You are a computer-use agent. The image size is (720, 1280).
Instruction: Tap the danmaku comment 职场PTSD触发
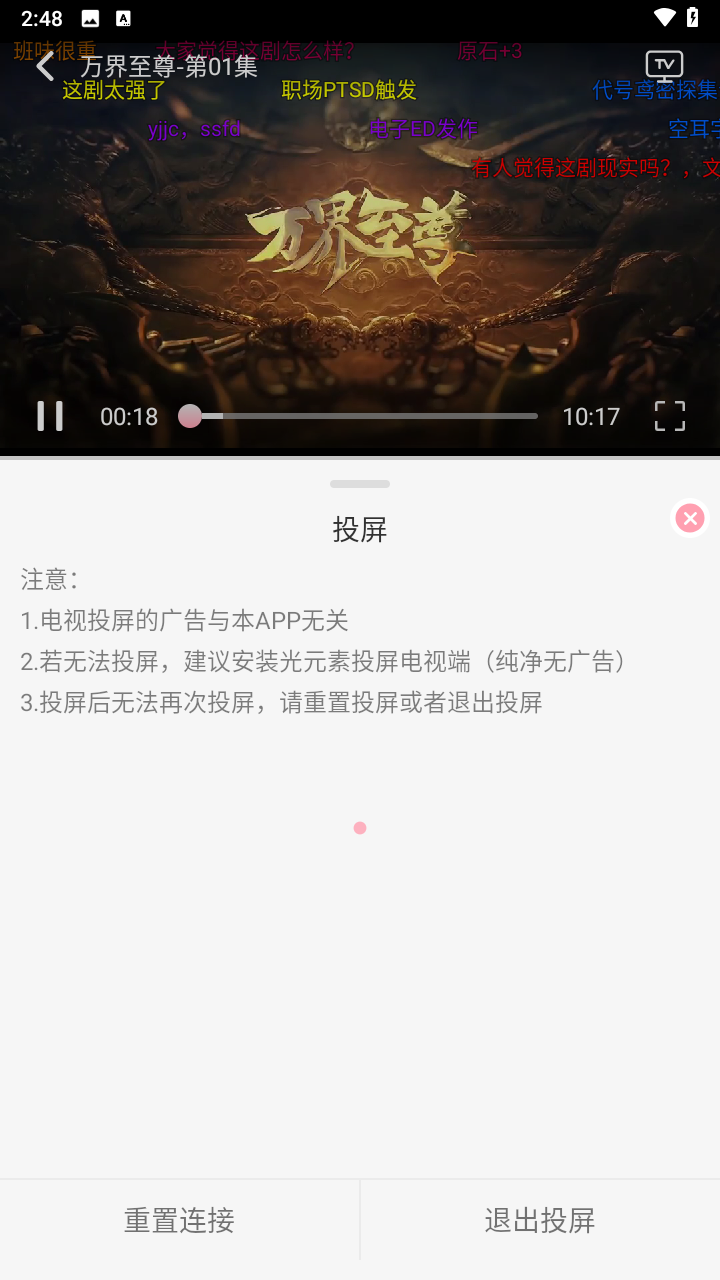click(350, 90)
